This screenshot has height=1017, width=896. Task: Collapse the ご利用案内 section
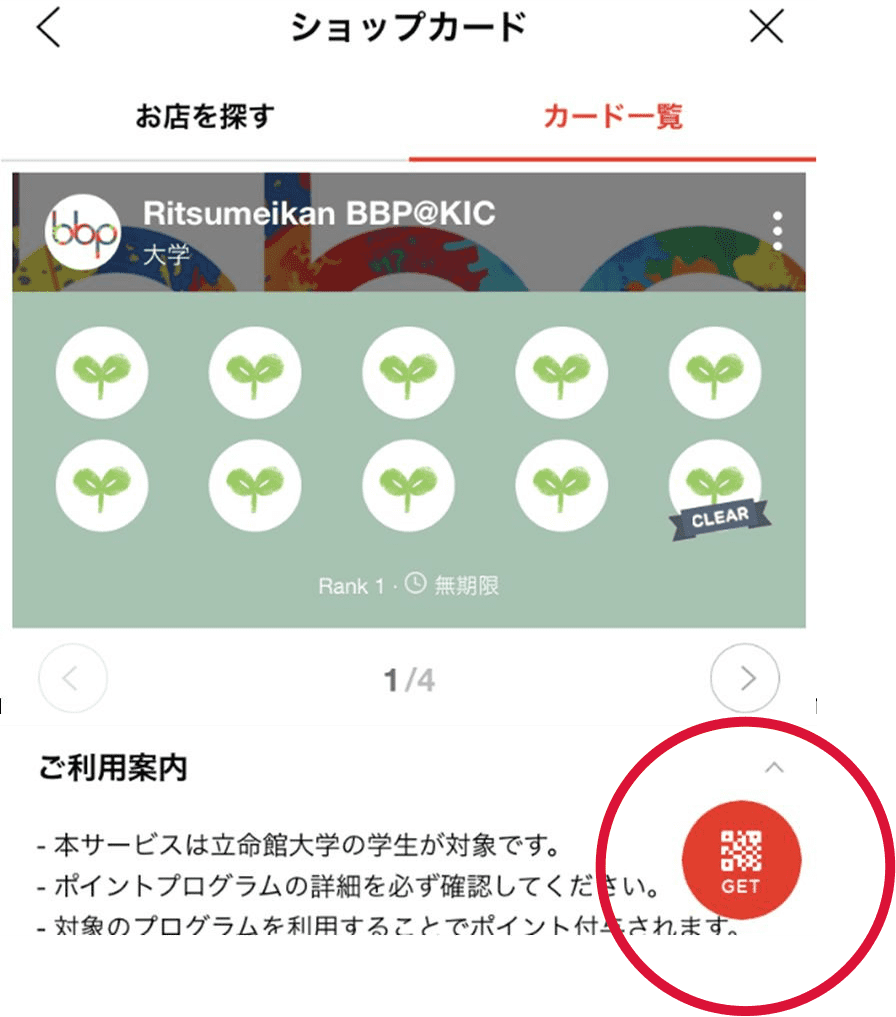774,768
